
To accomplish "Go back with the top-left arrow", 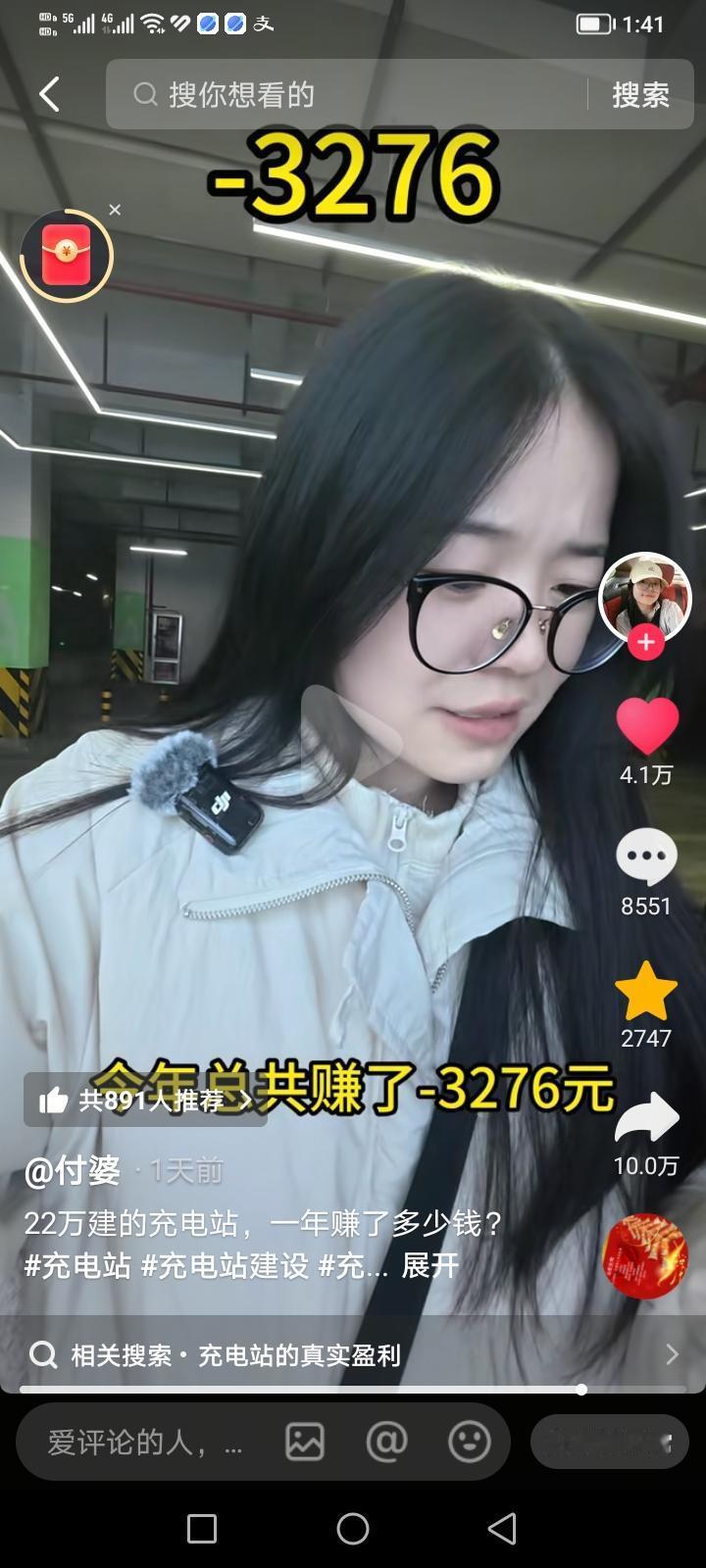I will [48, 94].
